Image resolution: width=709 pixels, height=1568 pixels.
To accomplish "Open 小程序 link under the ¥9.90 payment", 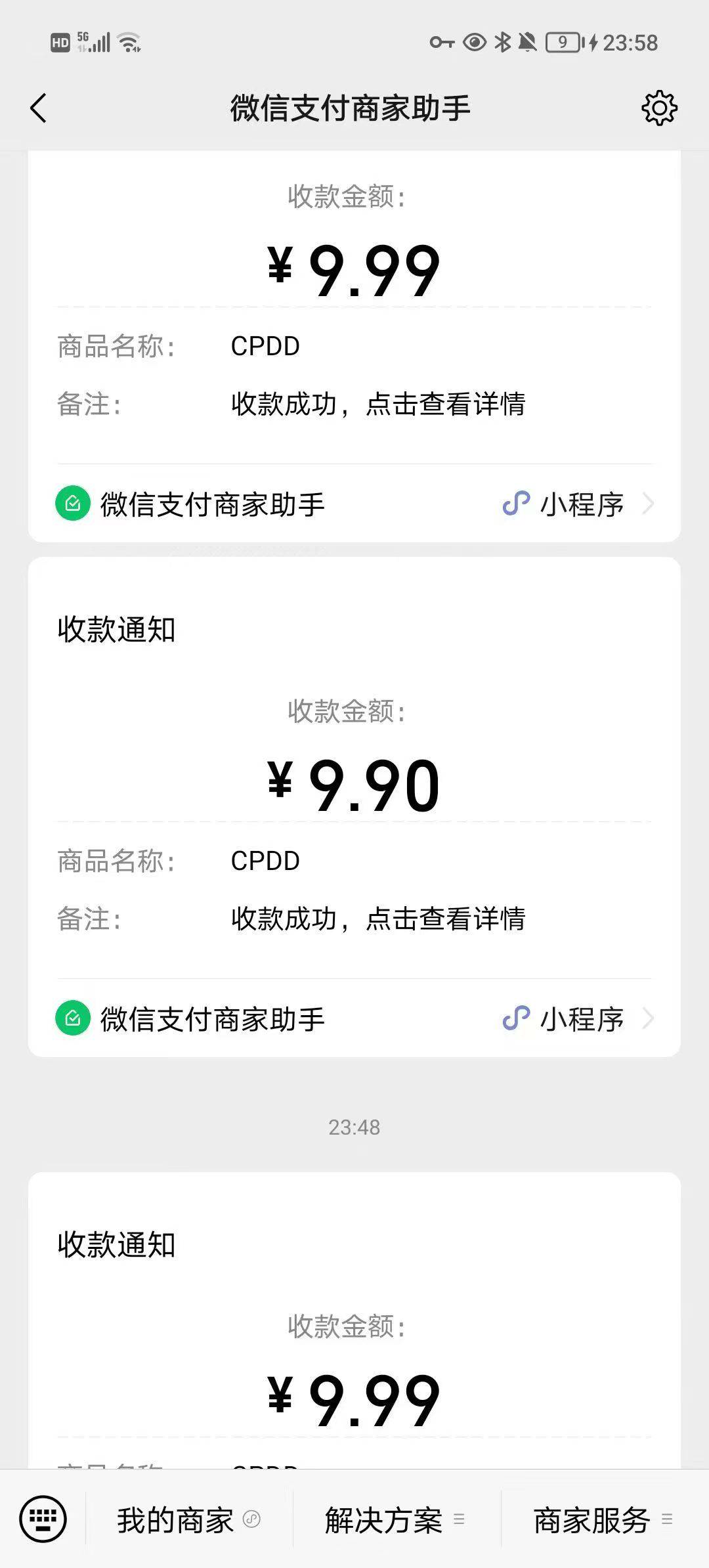I will point(578,1019).
